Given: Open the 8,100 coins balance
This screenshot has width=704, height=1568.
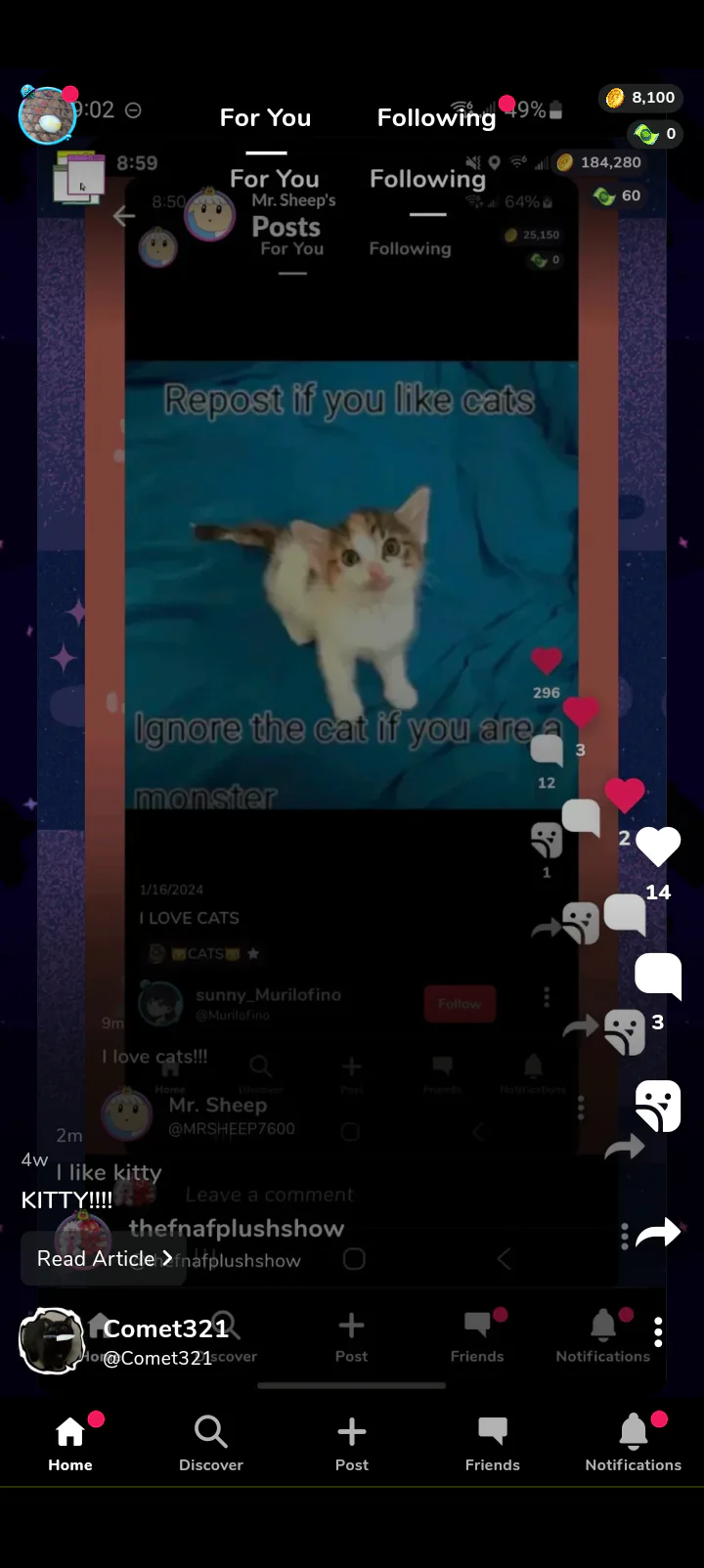Looking at the screenshot, I should pyautogui.click(x=638, y=97).
